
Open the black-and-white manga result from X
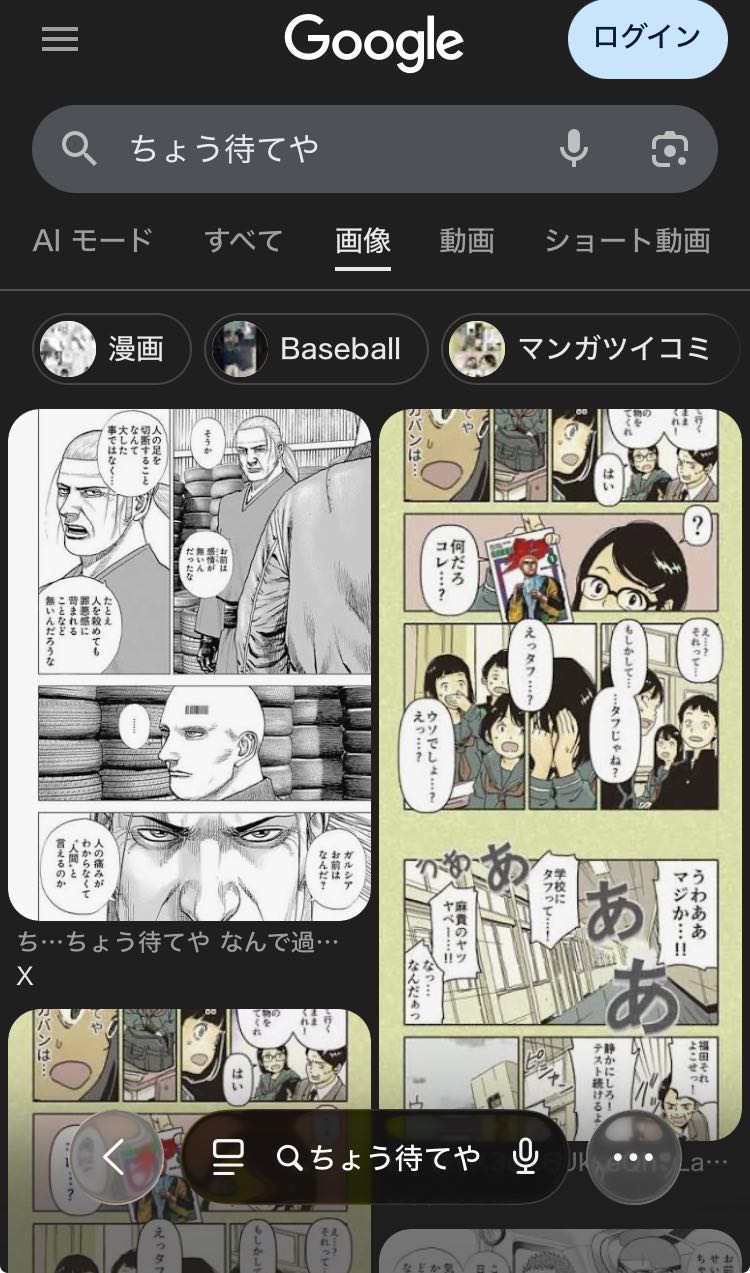click(x=189, y=664)
